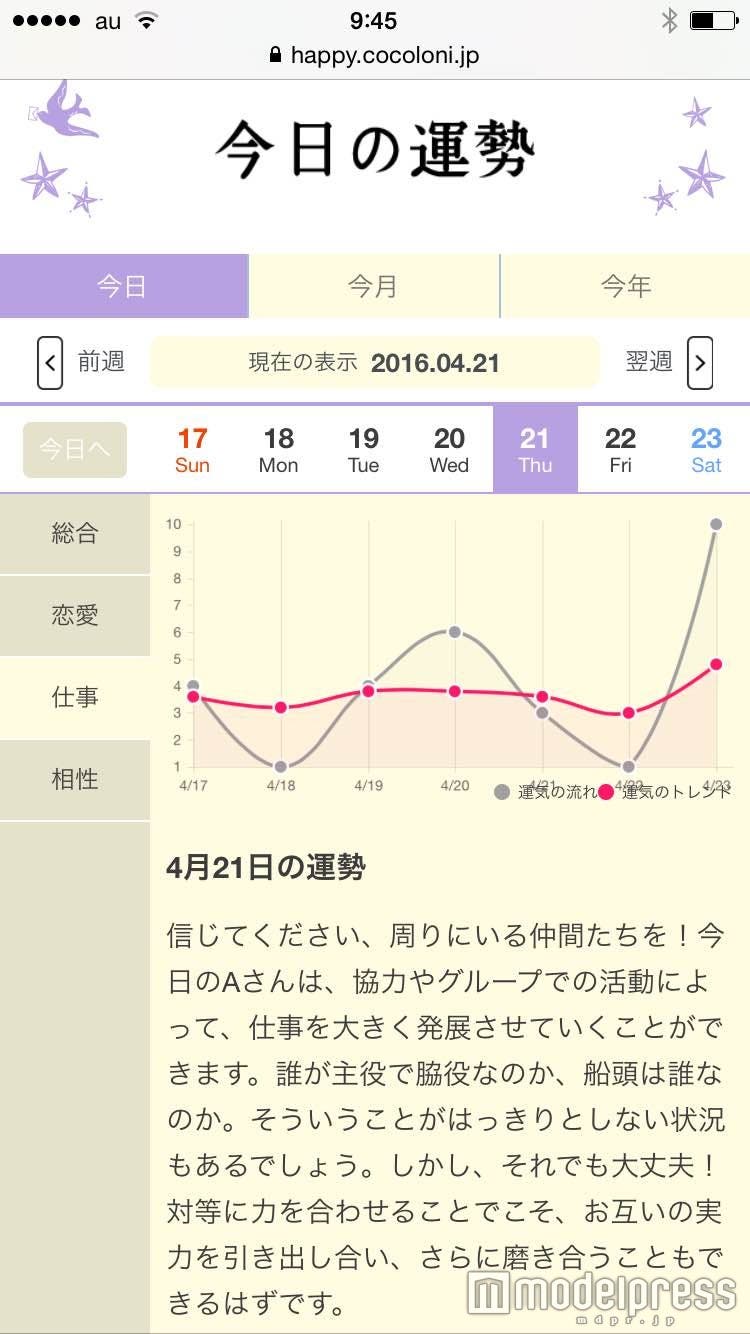
Task: Go to next week with 翌週 arrow
Action: 700,362
